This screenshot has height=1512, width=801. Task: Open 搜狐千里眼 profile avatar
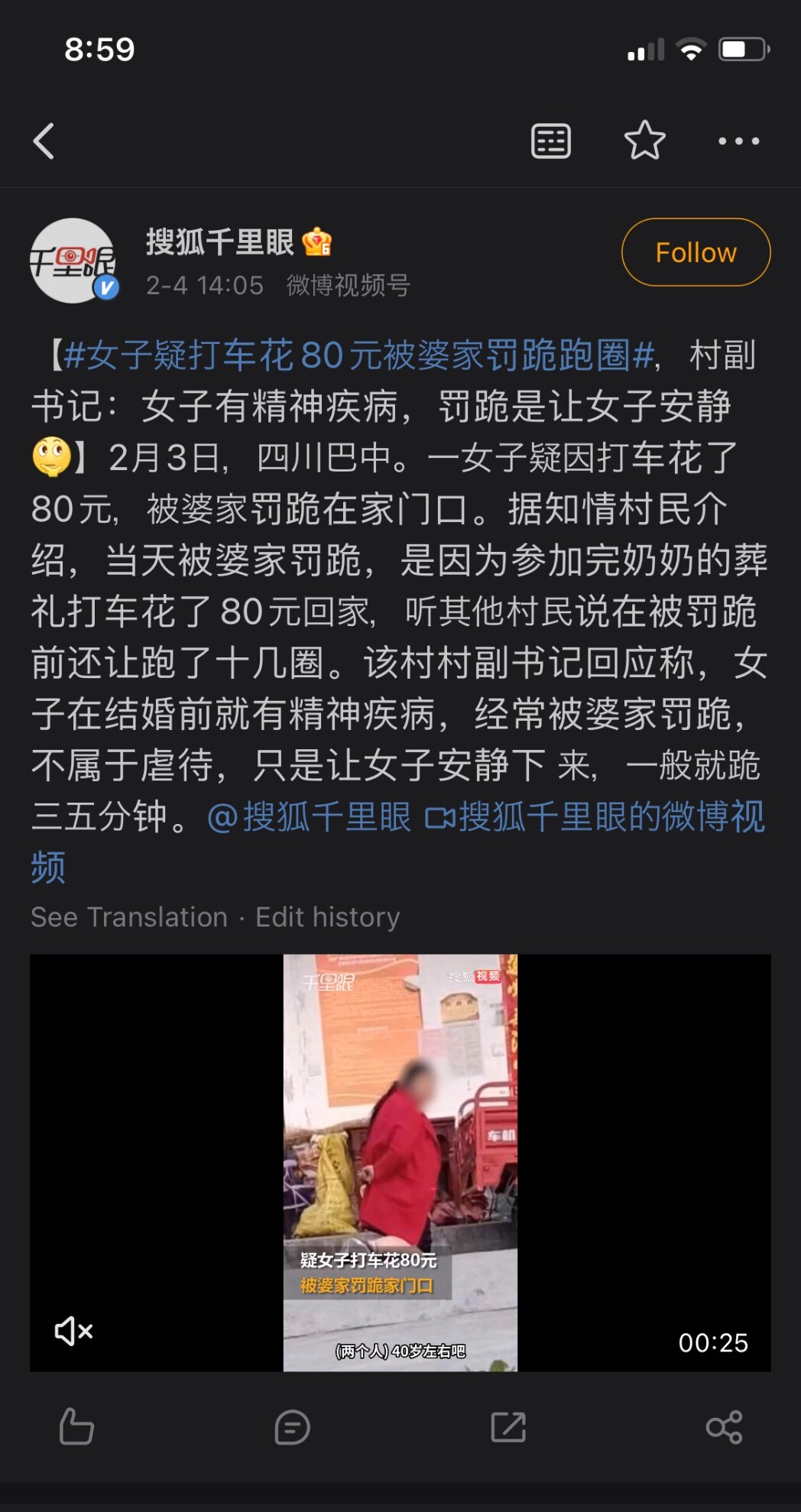pos(73,261)
